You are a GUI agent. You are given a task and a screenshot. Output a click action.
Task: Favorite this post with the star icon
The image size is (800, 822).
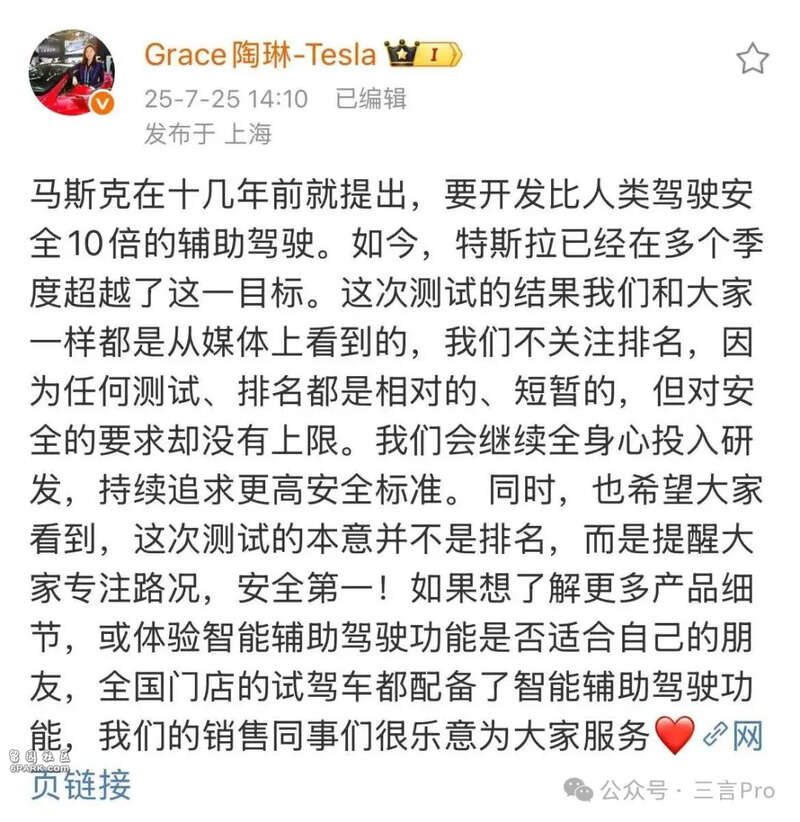[752, 59]
